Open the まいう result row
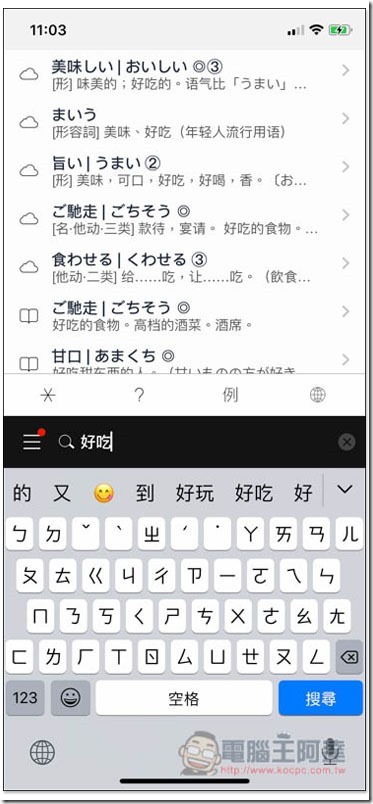Viewport: 373px width, 804px height. coord(186,123)
